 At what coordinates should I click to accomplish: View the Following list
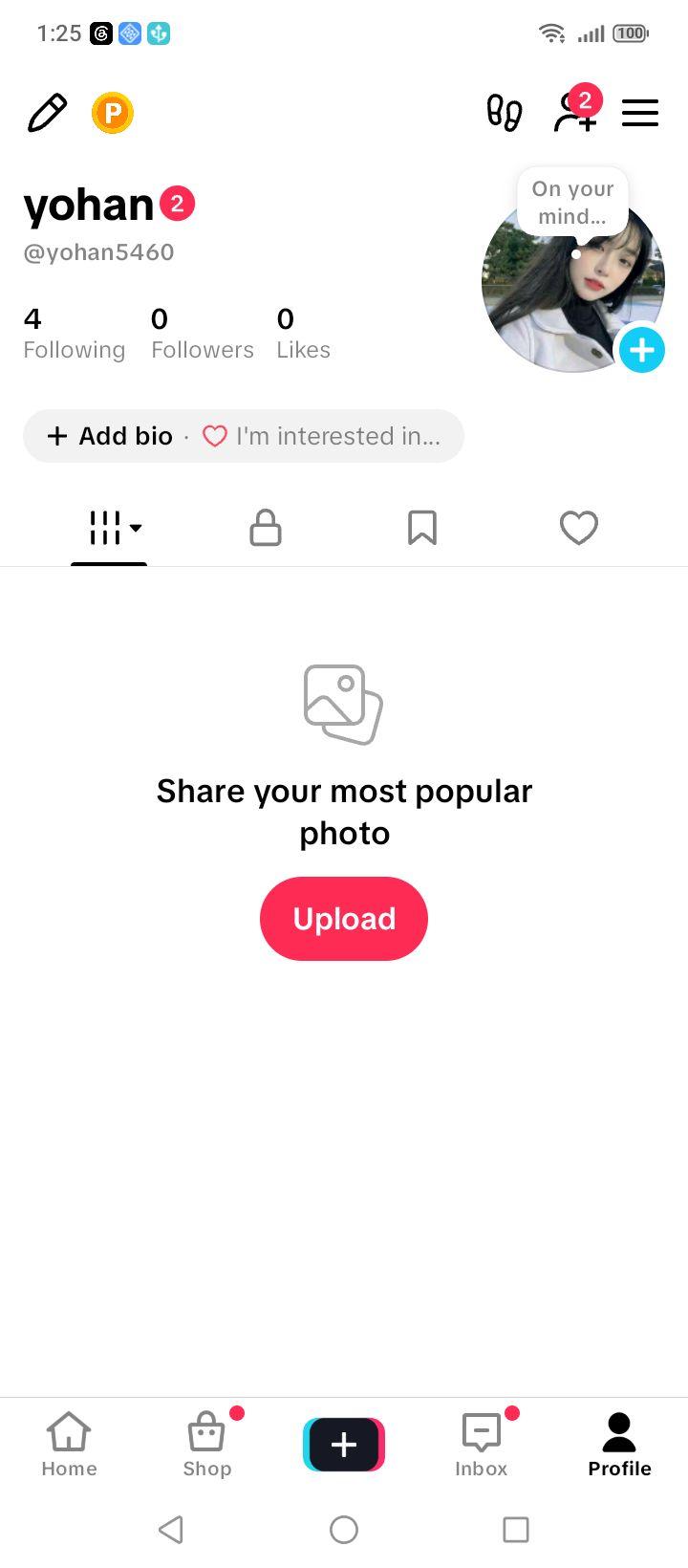click(74, 334)
